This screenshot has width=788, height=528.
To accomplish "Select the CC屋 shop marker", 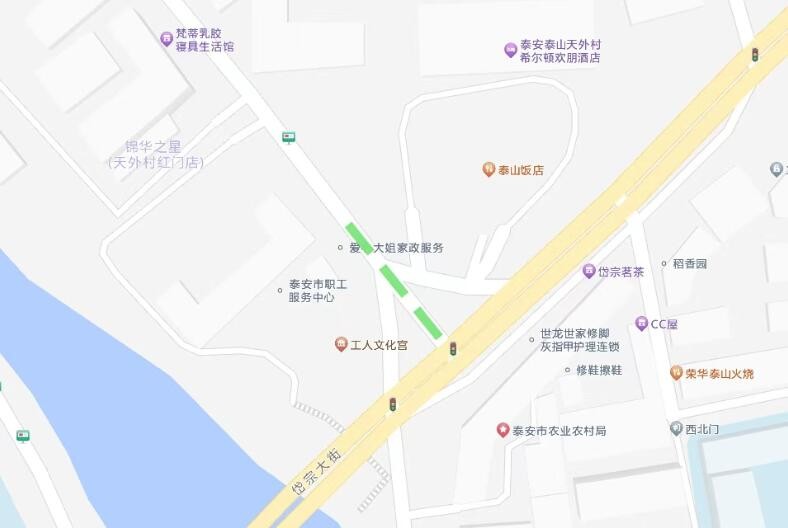I will (x=641, y=323).
